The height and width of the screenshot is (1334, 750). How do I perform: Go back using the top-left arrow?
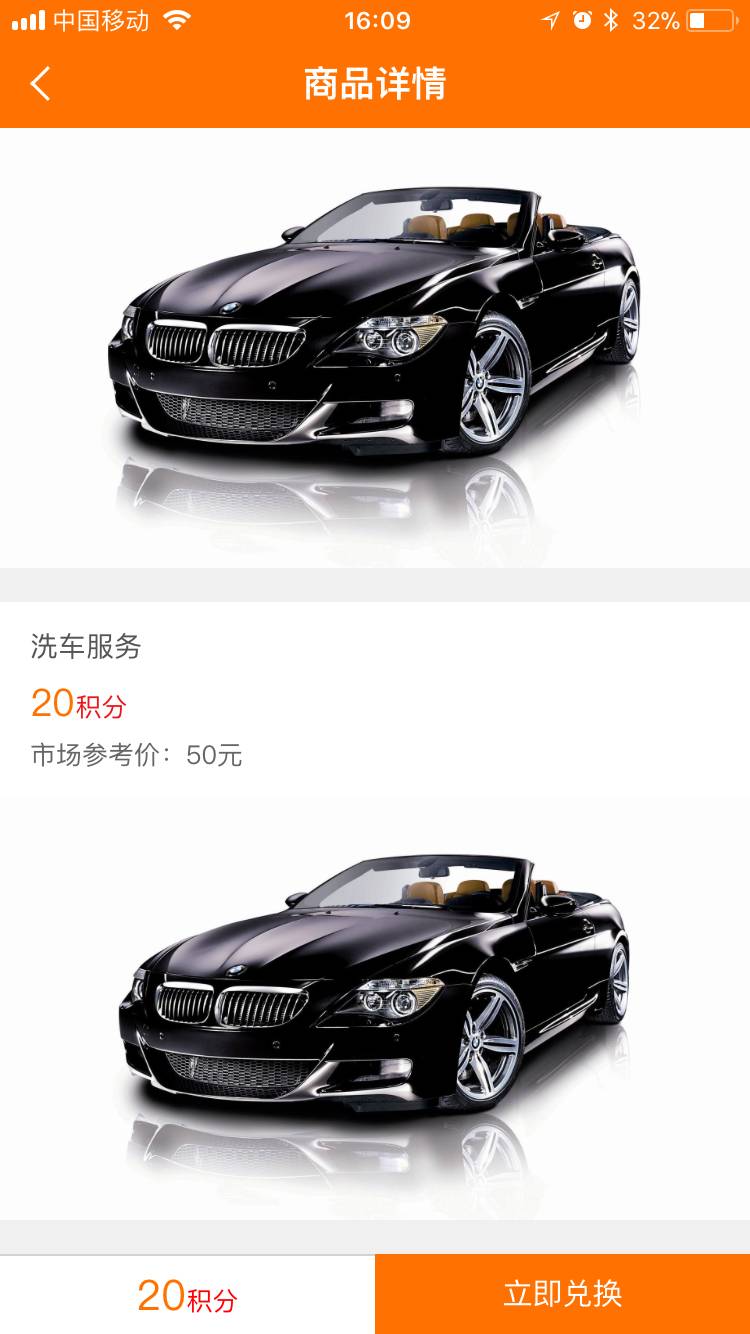tap(40, 84)
